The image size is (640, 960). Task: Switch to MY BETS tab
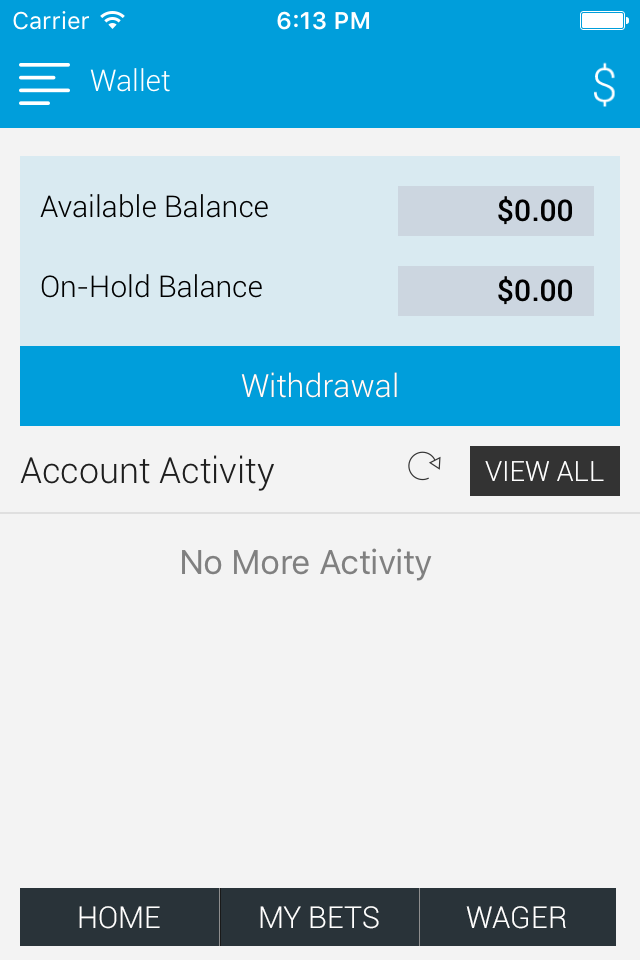point(319,917)
